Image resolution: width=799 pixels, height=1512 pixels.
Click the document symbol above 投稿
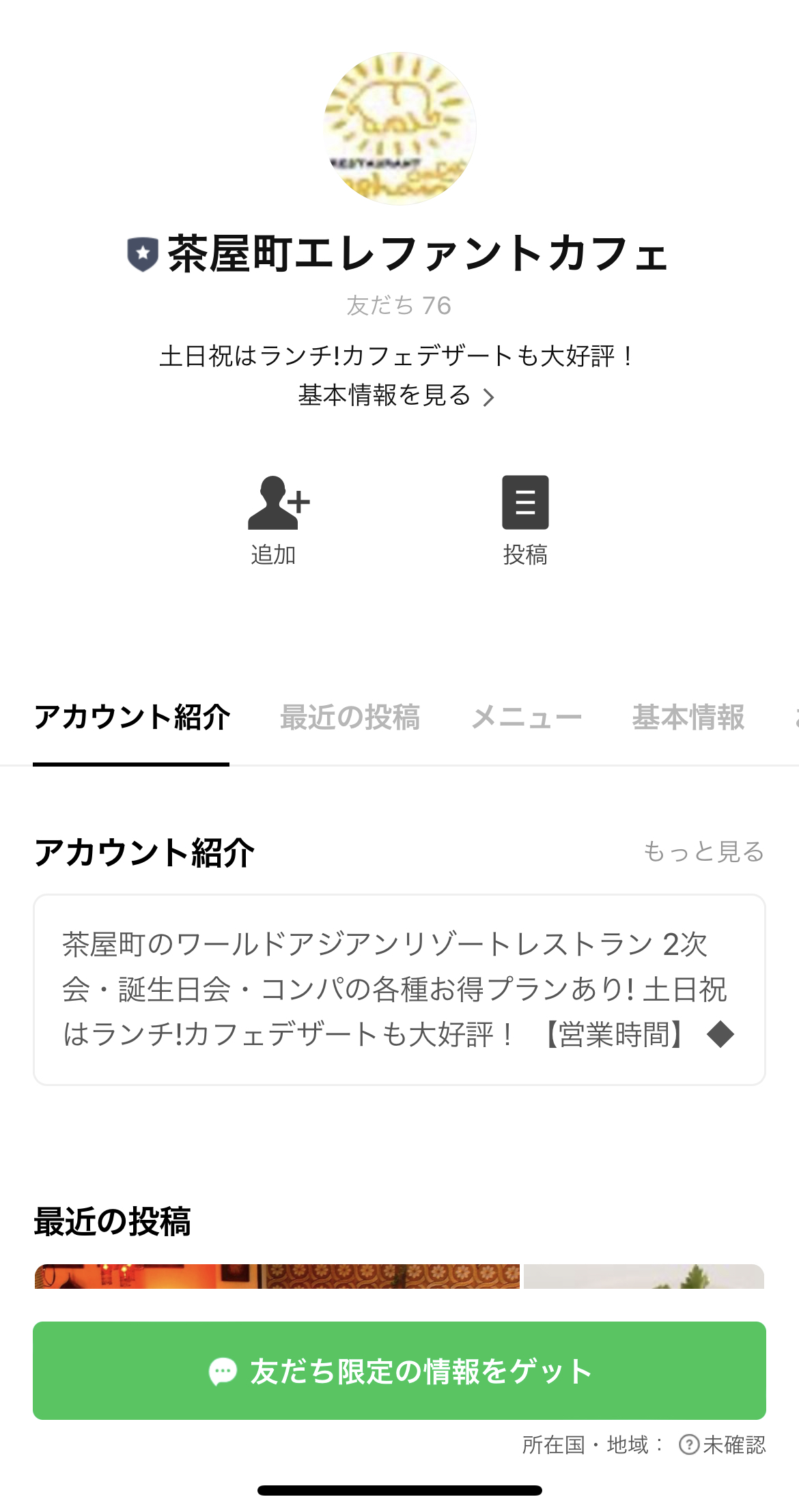point(526,502)
